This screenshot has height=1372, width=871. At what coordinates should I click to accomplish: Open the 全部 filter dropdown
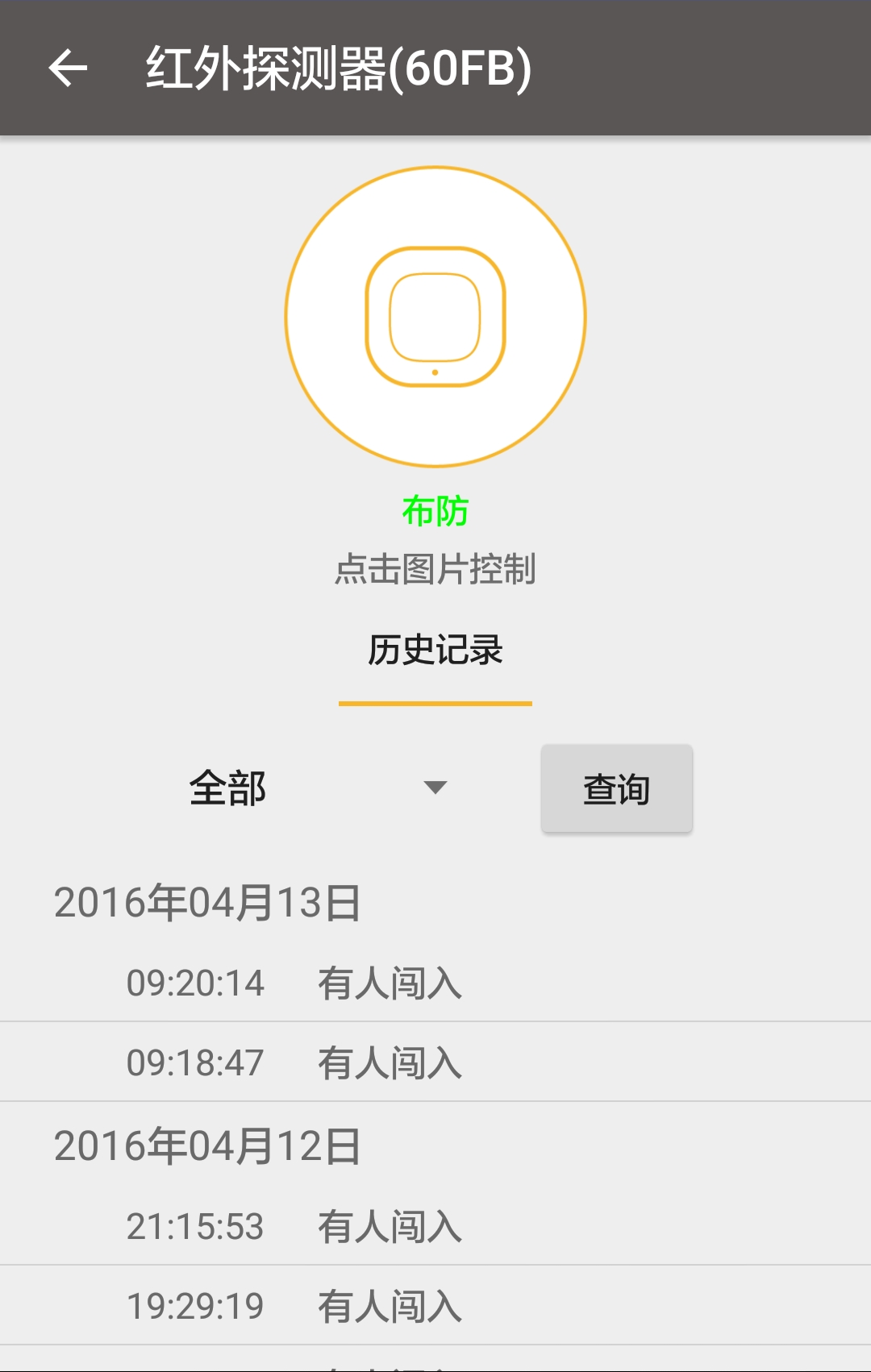coord(228,788)
